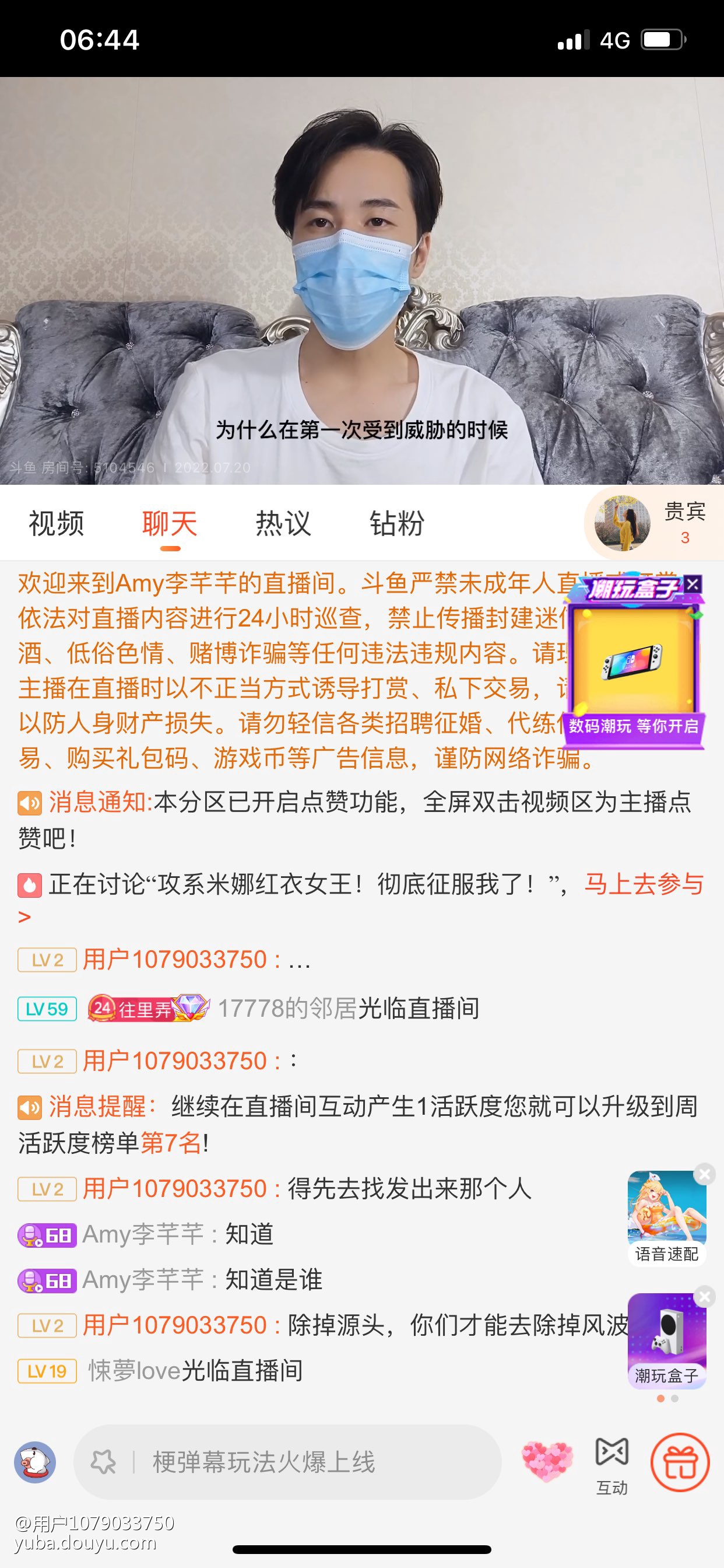Open the mascot avatar icon beside input
The height and width of the screenshot is (1568, 724).
pos(36,1461)
